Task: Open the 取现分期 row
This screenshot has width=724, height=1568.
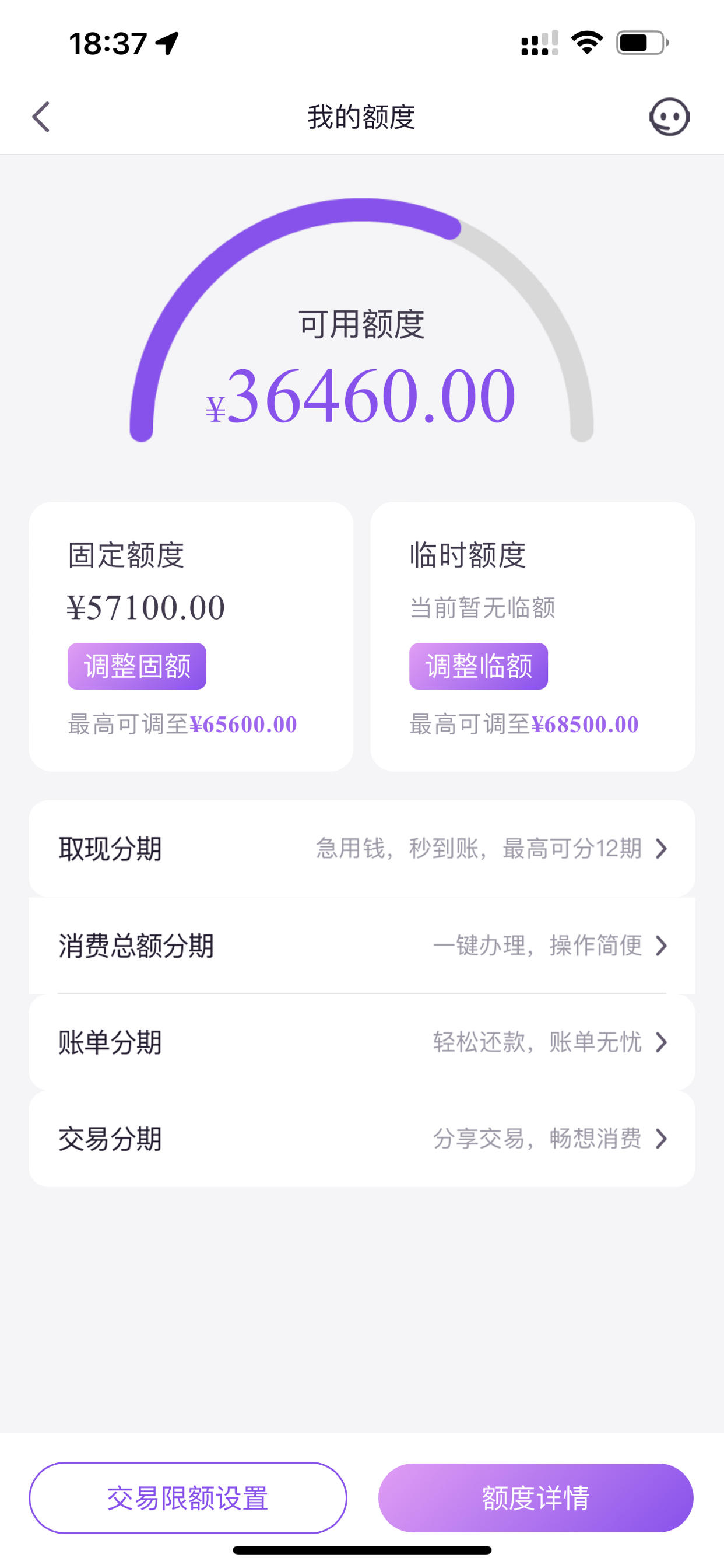Action: pyautogui.click(x=362, y=849)
